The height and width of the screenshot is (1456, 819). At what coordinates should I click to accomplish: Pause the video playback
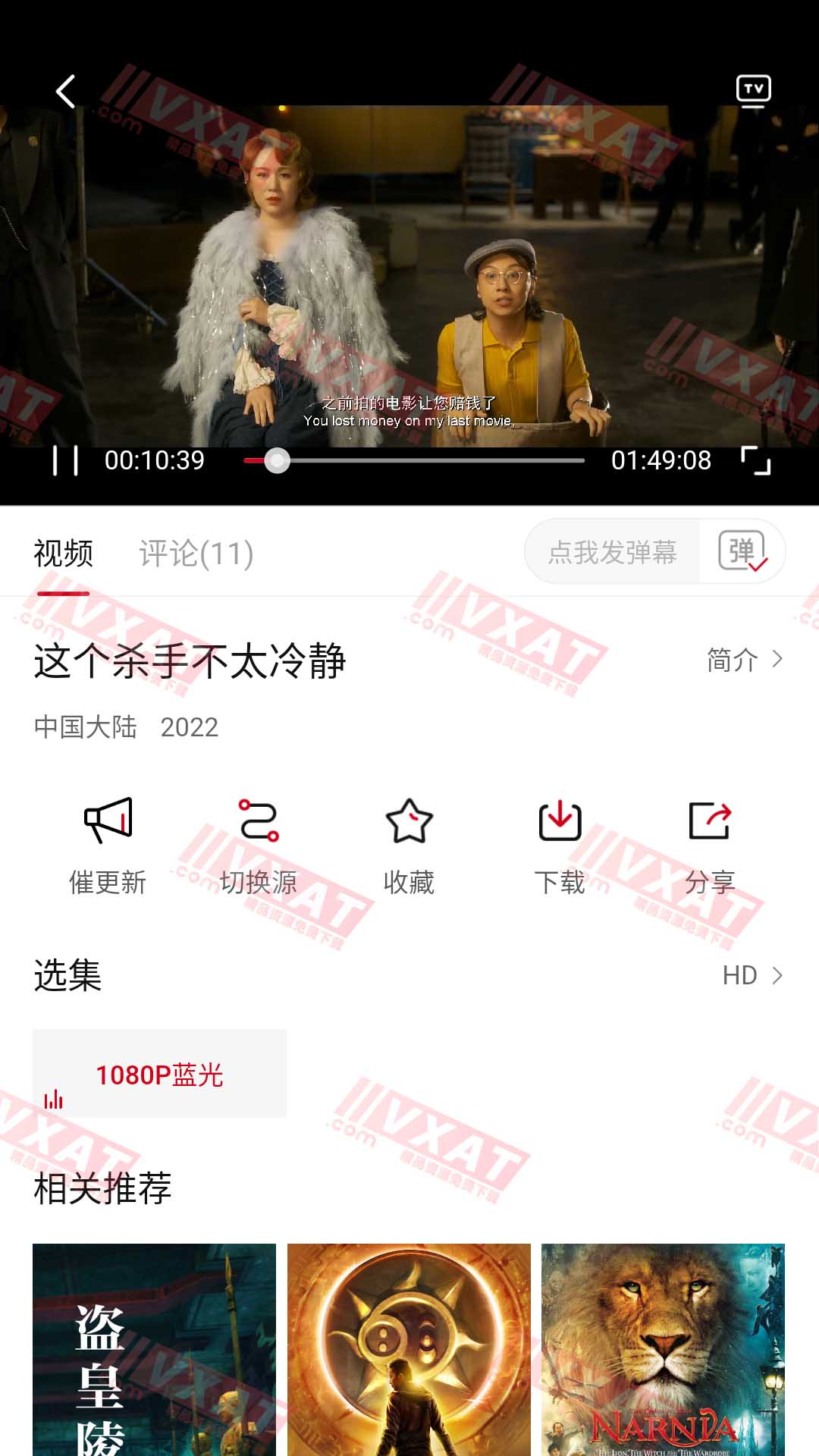click(65, 460)
